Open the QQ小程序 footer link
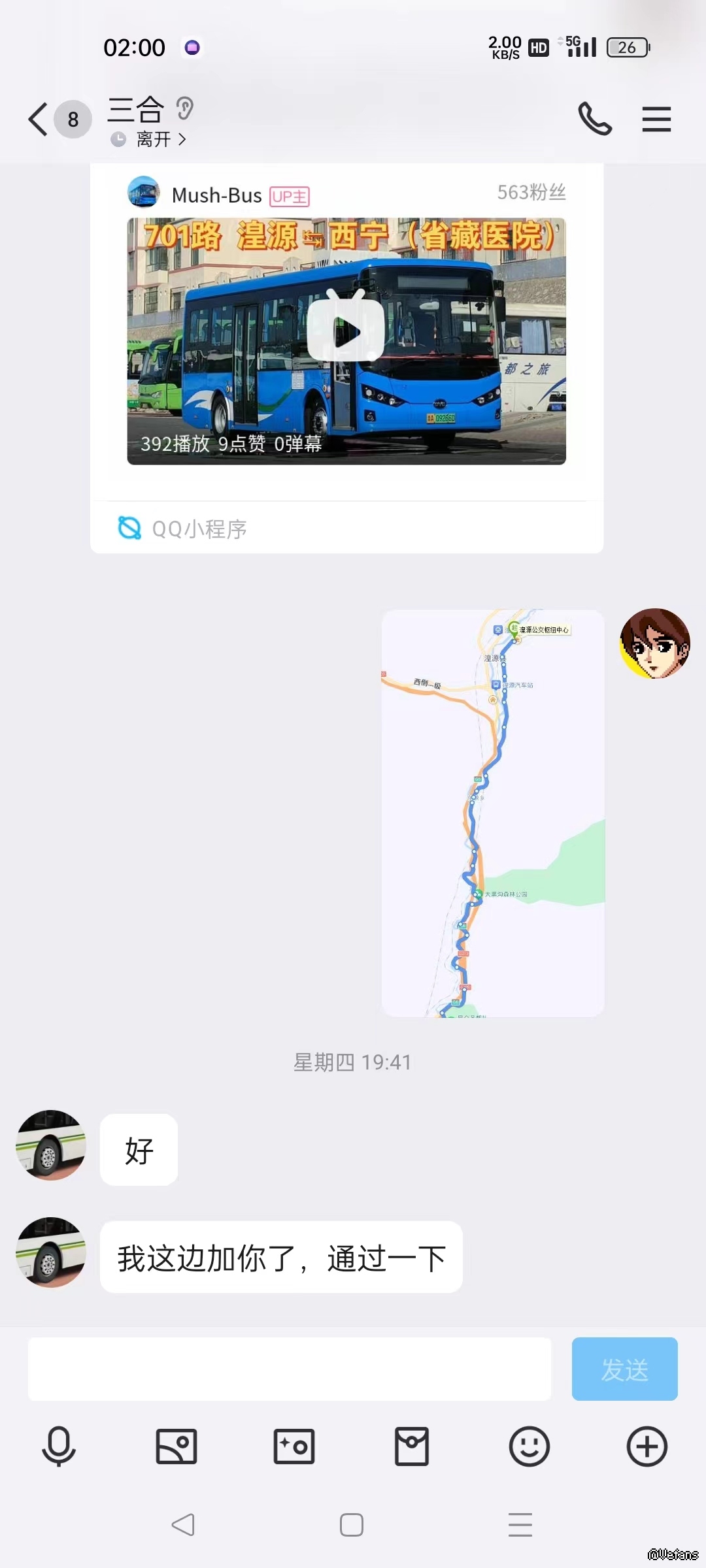This screenshot has width=706, height=1568. tap(183, 529)
